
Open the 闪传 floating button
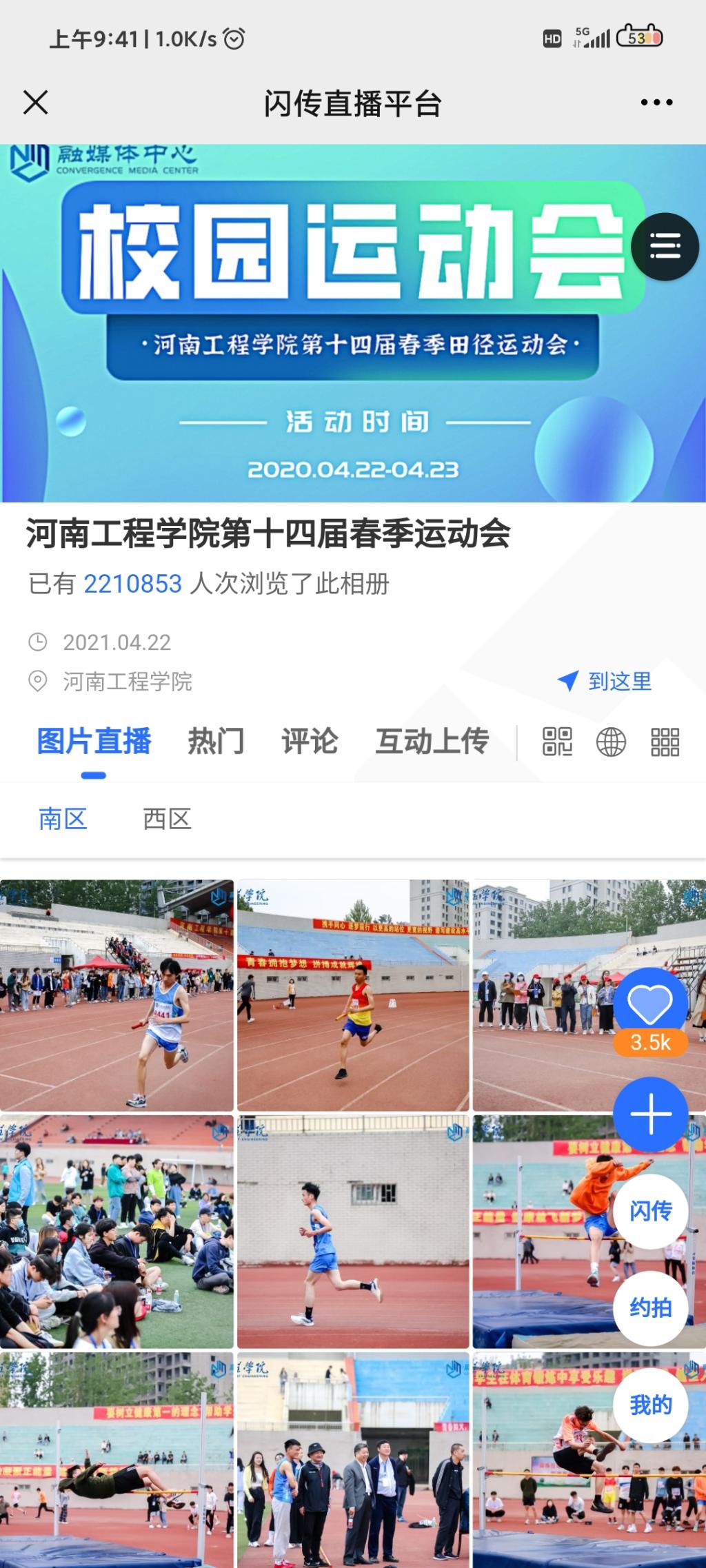click(650, 1211)
